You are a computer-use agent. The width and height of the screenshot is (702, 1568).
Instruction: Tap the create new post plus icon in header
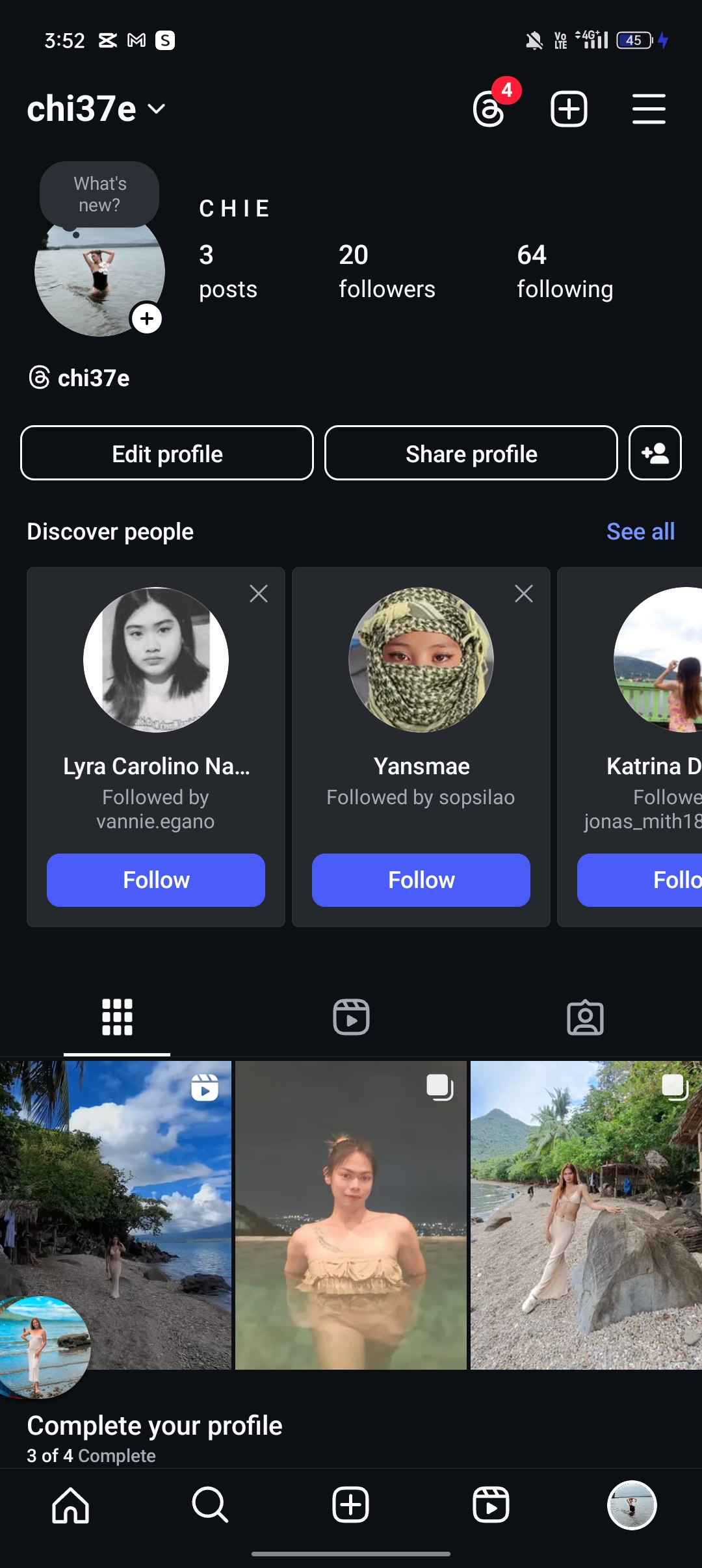(x=569, y=109)
